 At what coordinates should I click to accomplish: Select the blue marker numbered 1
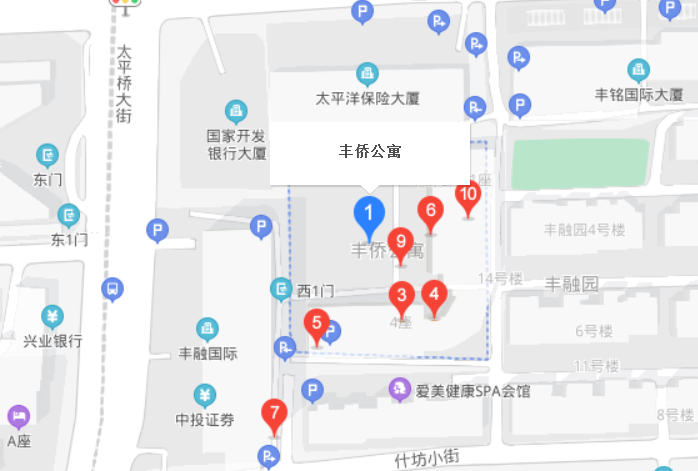[369, 214]
